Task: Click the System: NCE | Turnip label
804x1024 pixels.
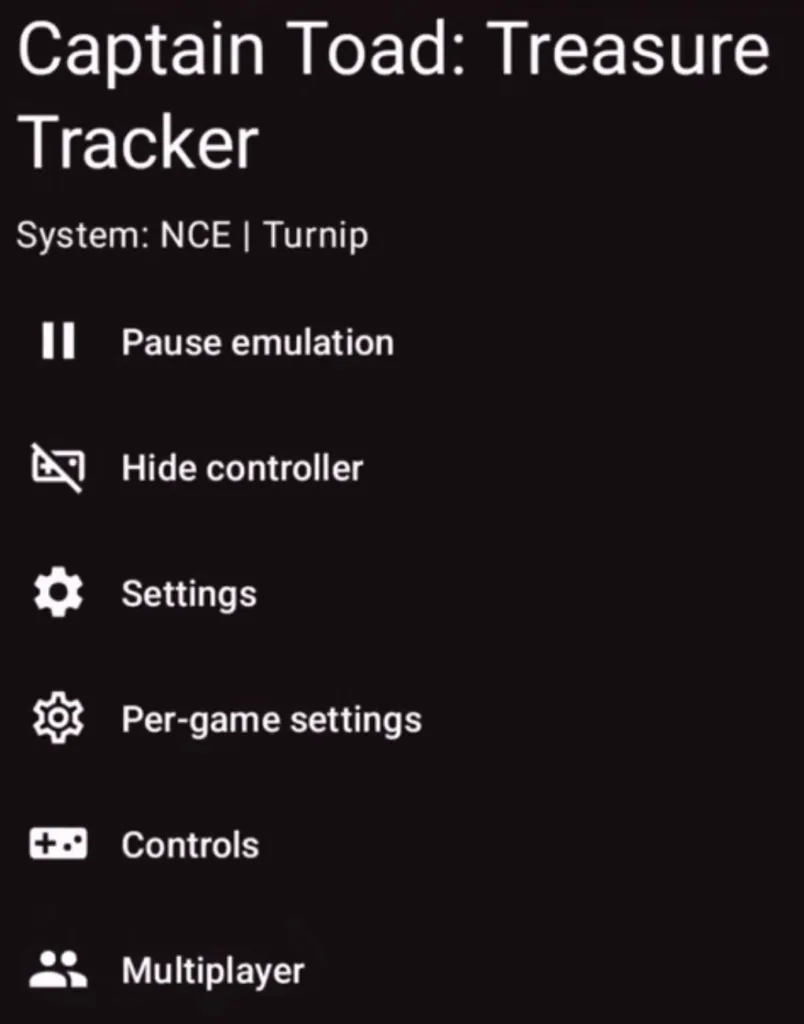Action: pyautogui.click(x=190, y=235)
